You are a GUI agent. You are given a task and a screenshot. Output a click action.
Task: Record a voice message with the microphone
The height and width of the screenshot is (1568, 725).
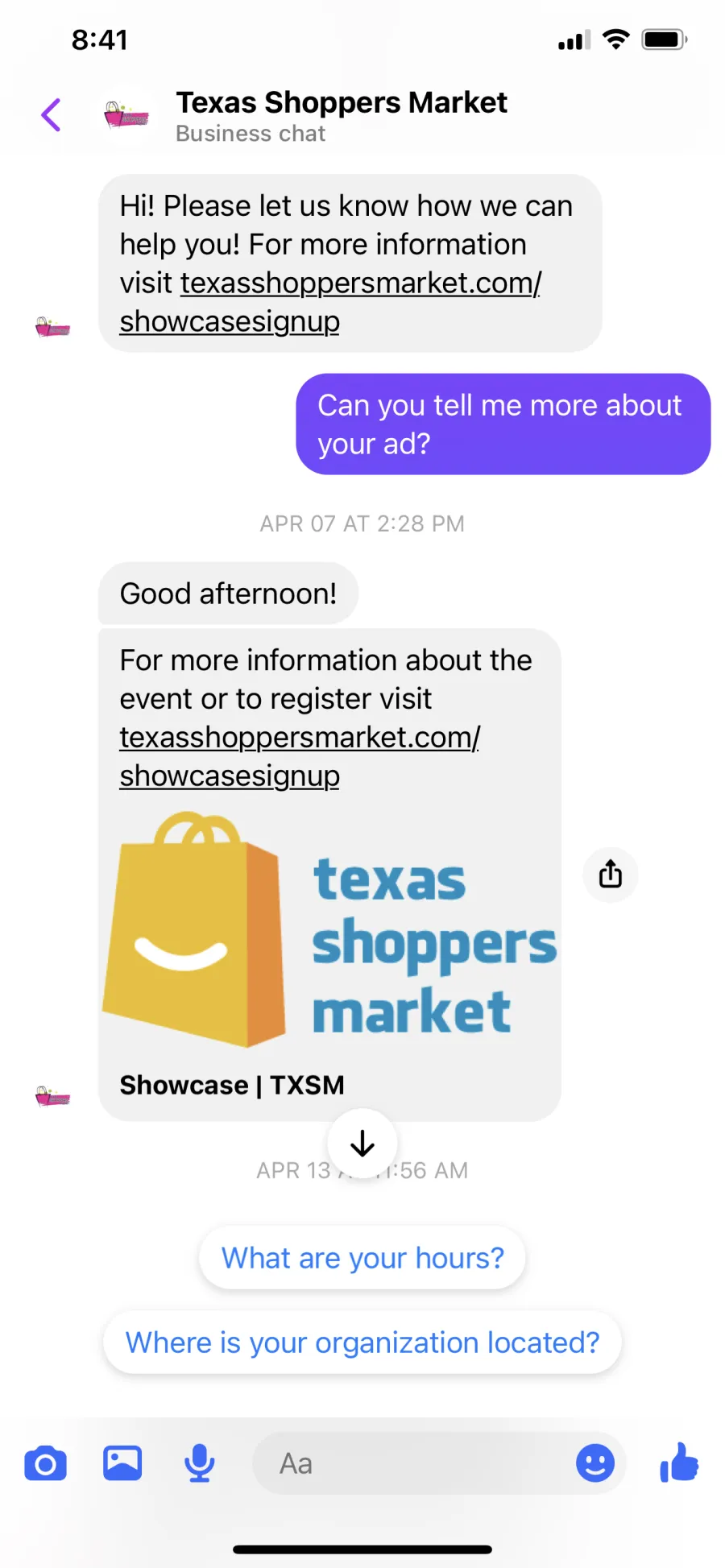click(x=199, y=1463)
